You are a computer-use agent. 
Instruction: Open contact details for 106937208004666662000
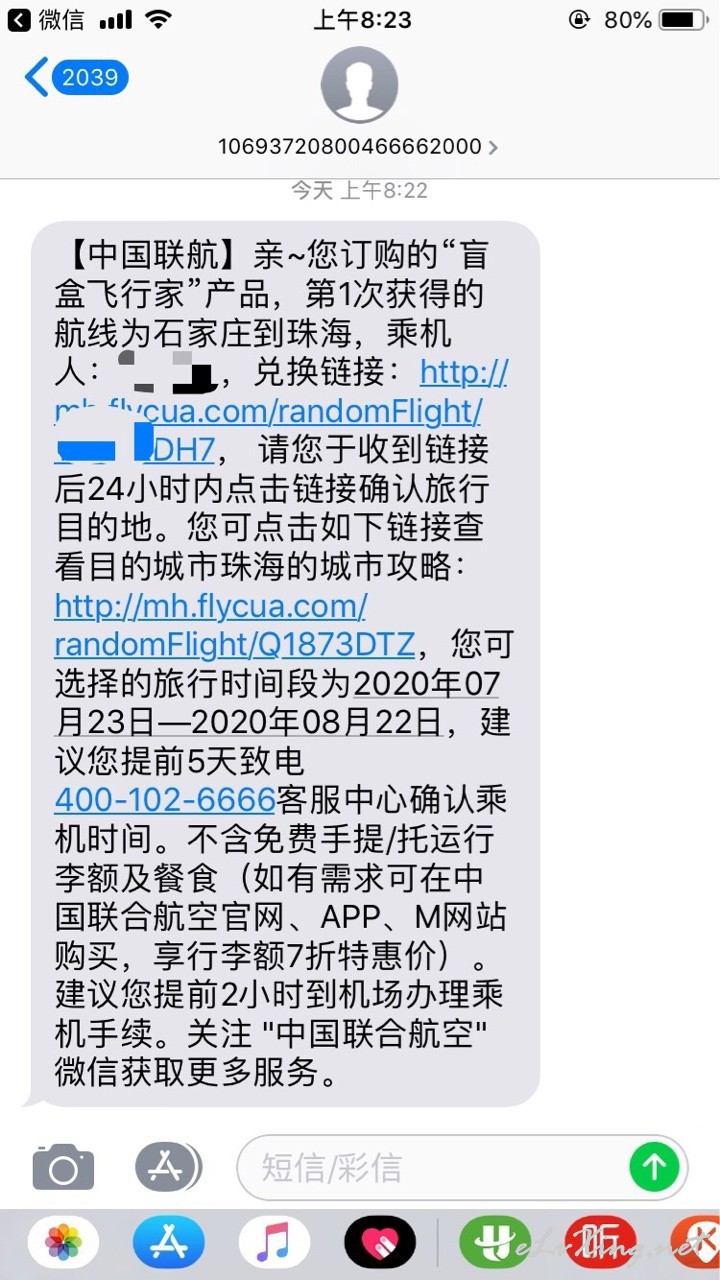tap(359, 146)
